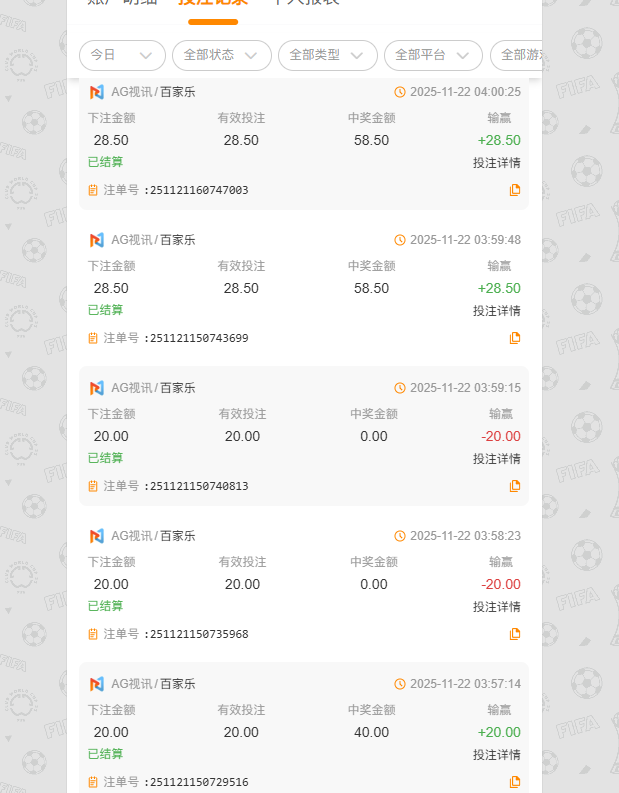Copy bet number 251121150743699

(515, 338)
